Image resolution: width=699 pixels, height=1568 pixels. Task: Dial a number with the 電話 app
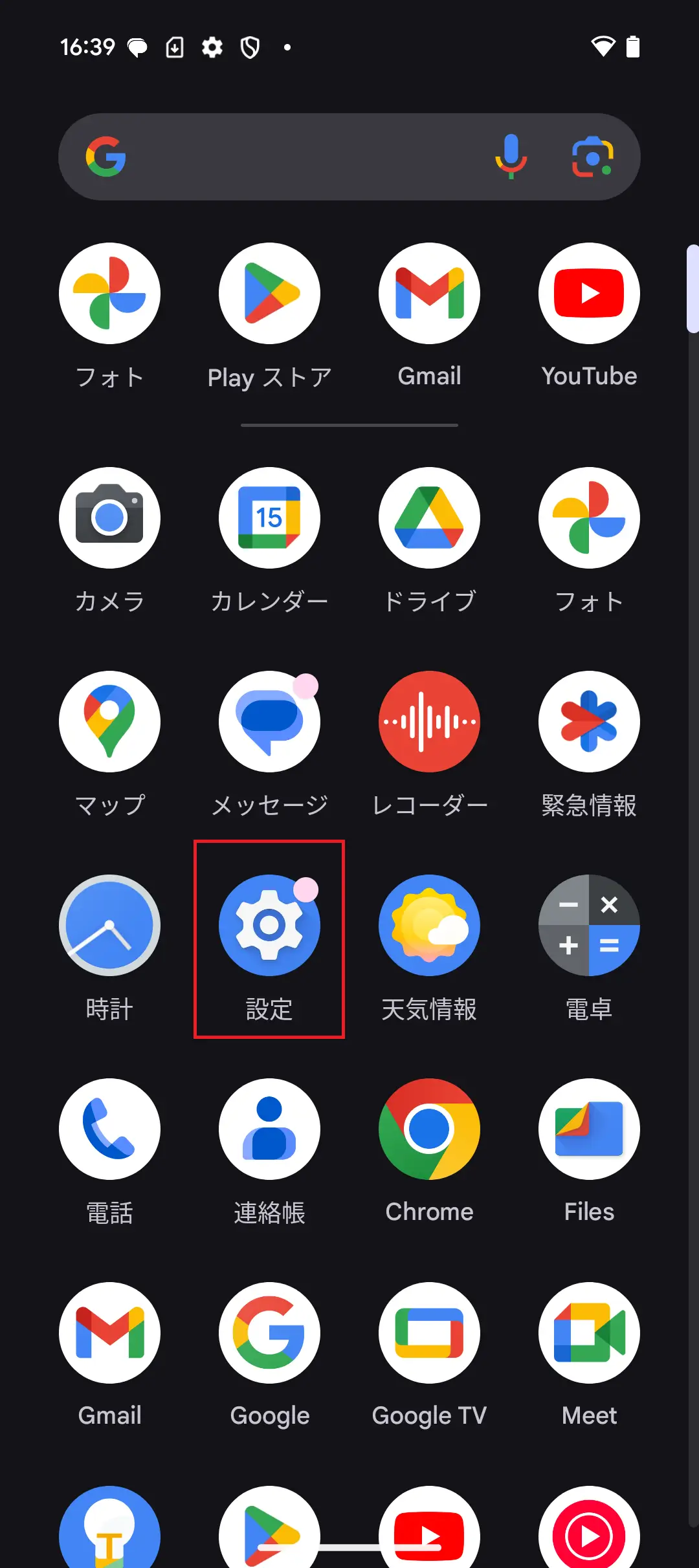pos(109,1129)
